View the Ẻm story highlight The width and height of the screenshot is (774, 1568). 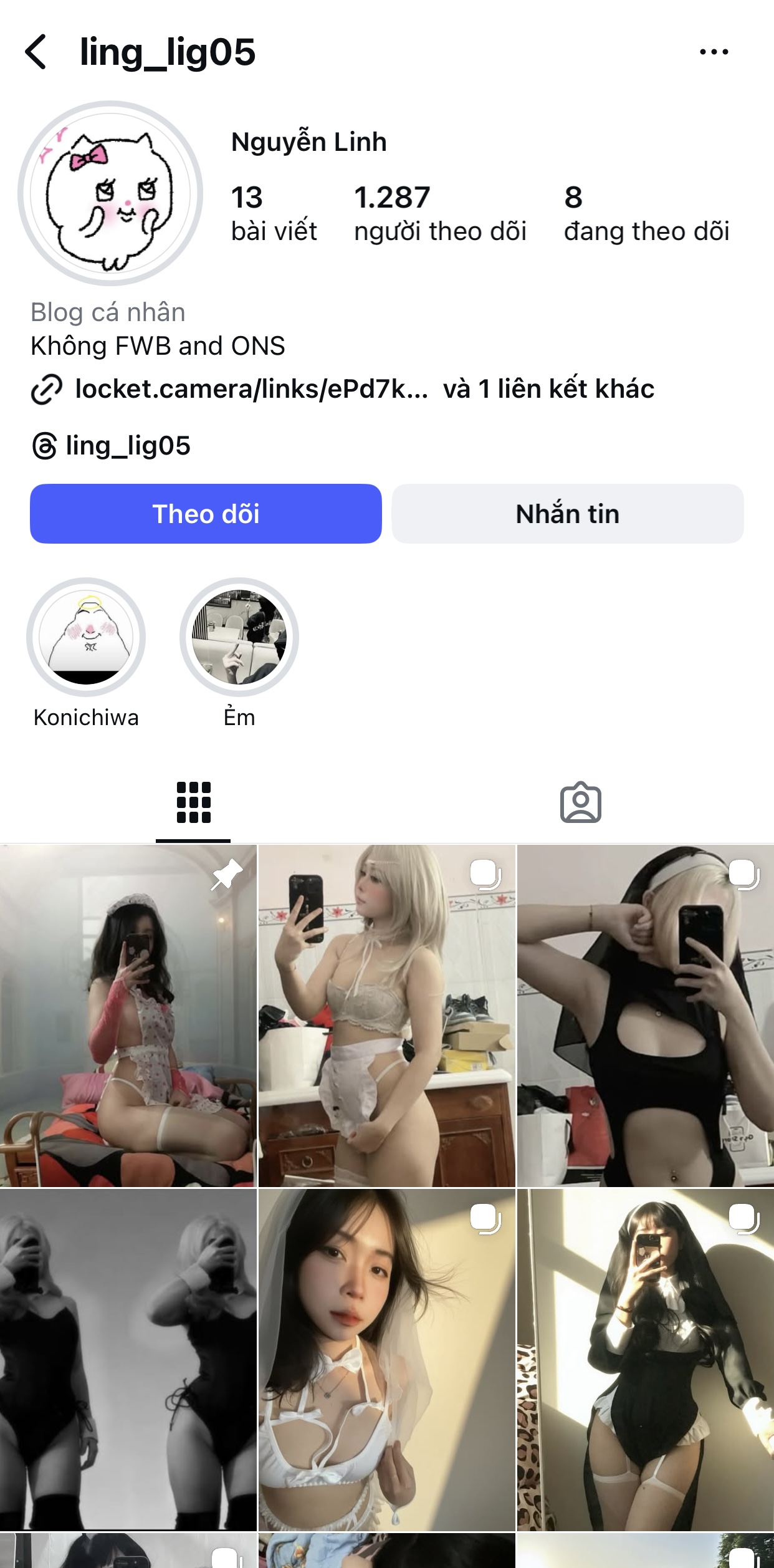[239, 637]
